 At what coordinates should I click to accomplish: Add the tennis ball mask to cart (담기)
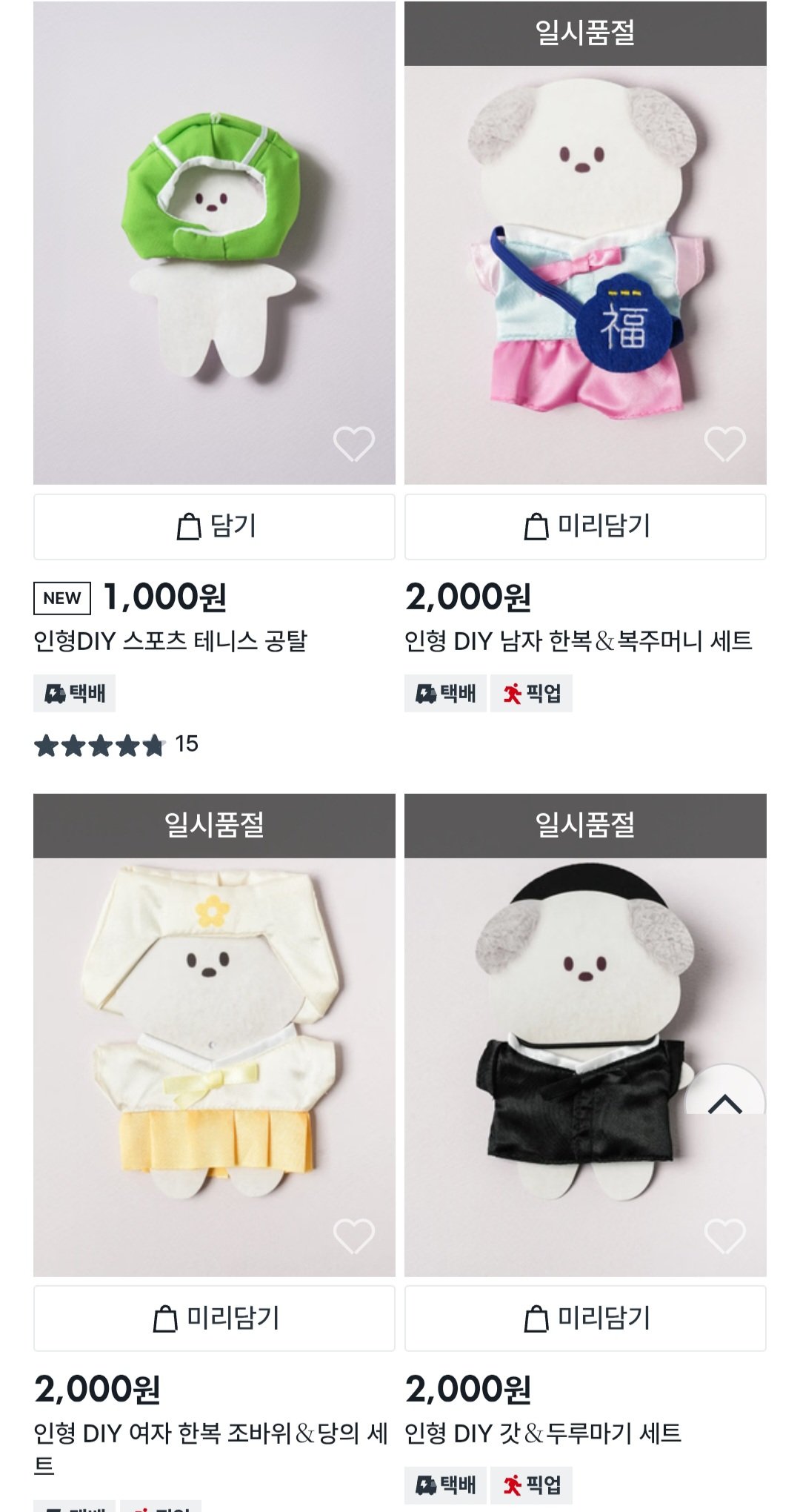(214, 527)
